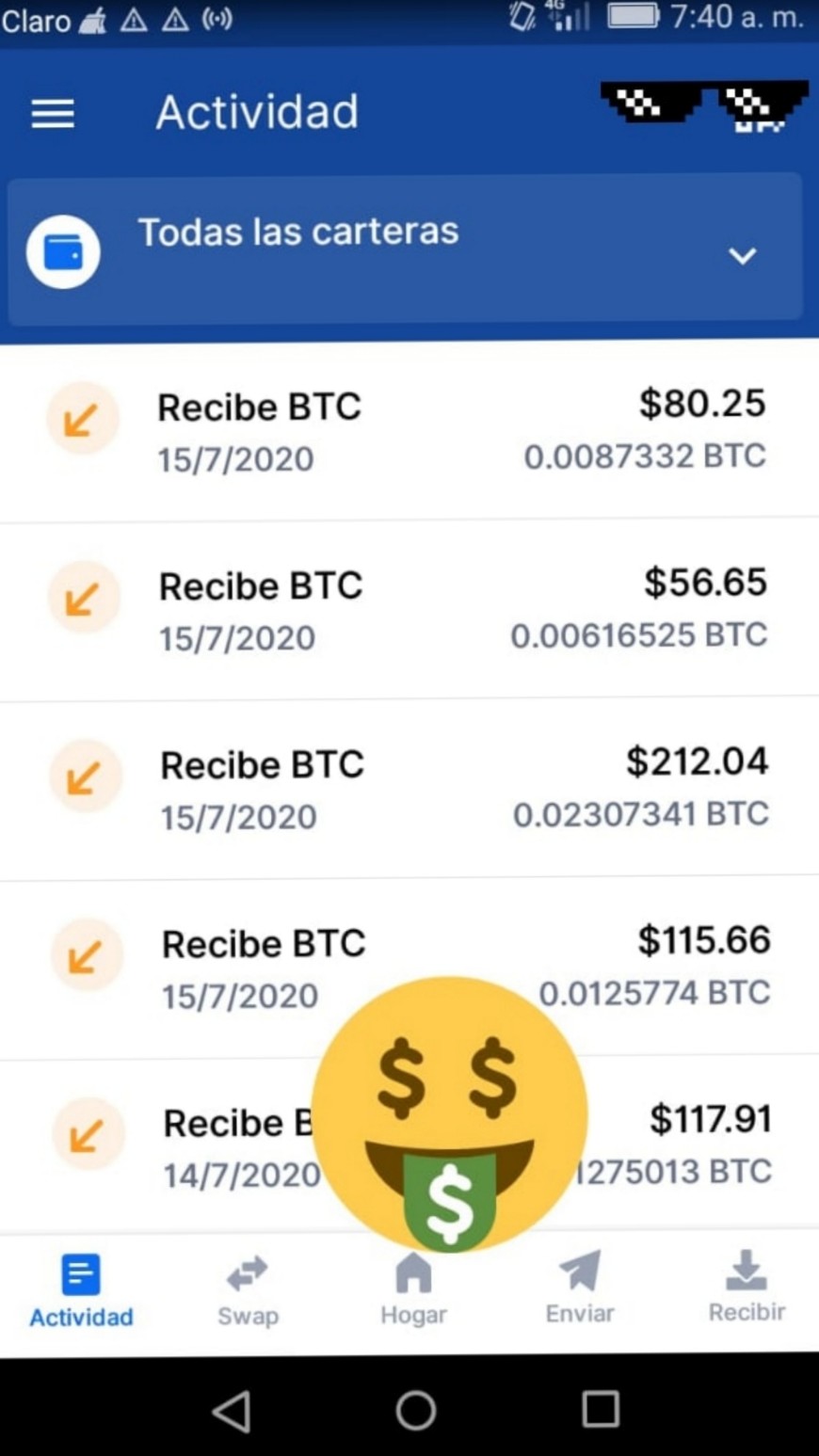The image size is (819, 1456).
Task: Select the Recibir tab
Action: click(x=747, y=1288)
